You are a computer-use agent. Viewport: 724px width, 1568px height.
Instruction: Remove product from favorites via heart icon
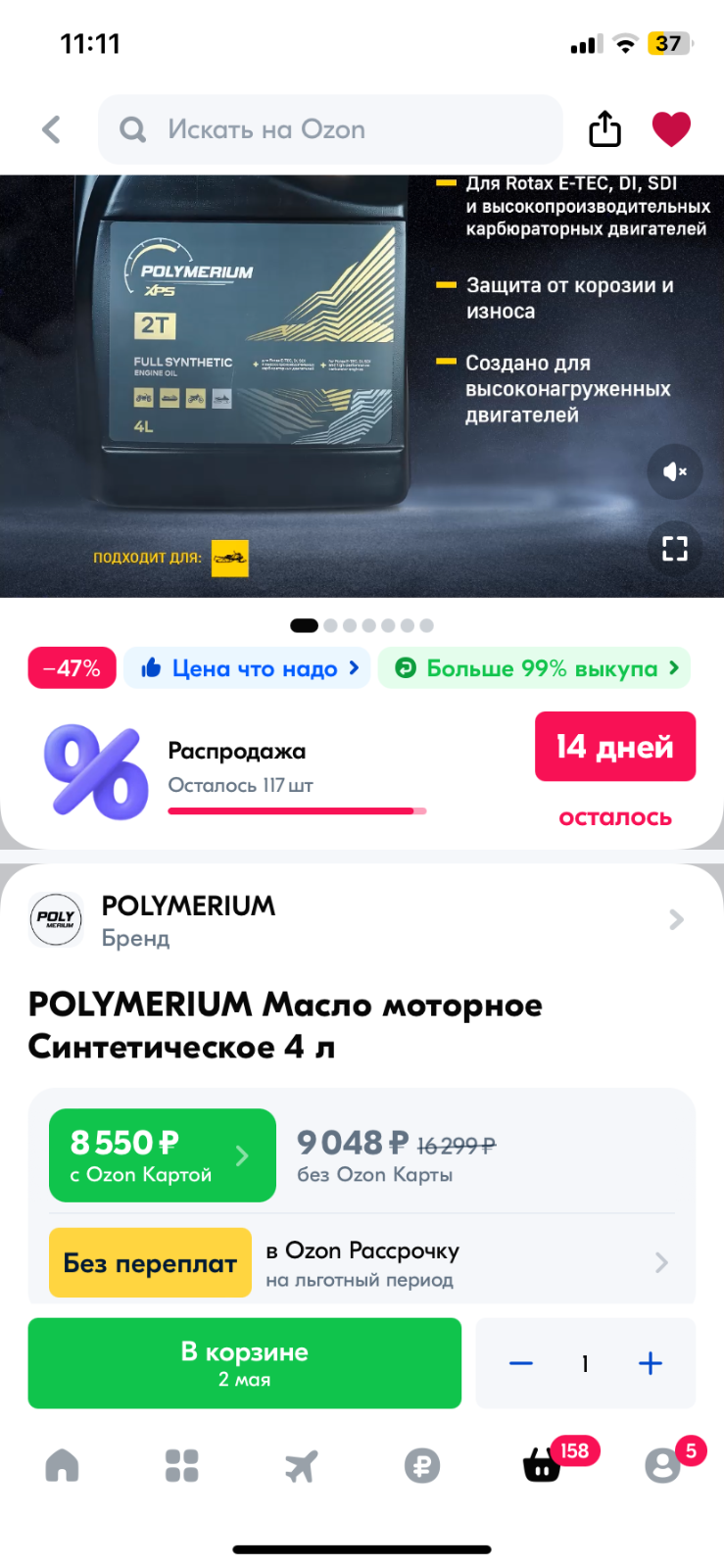671,129
